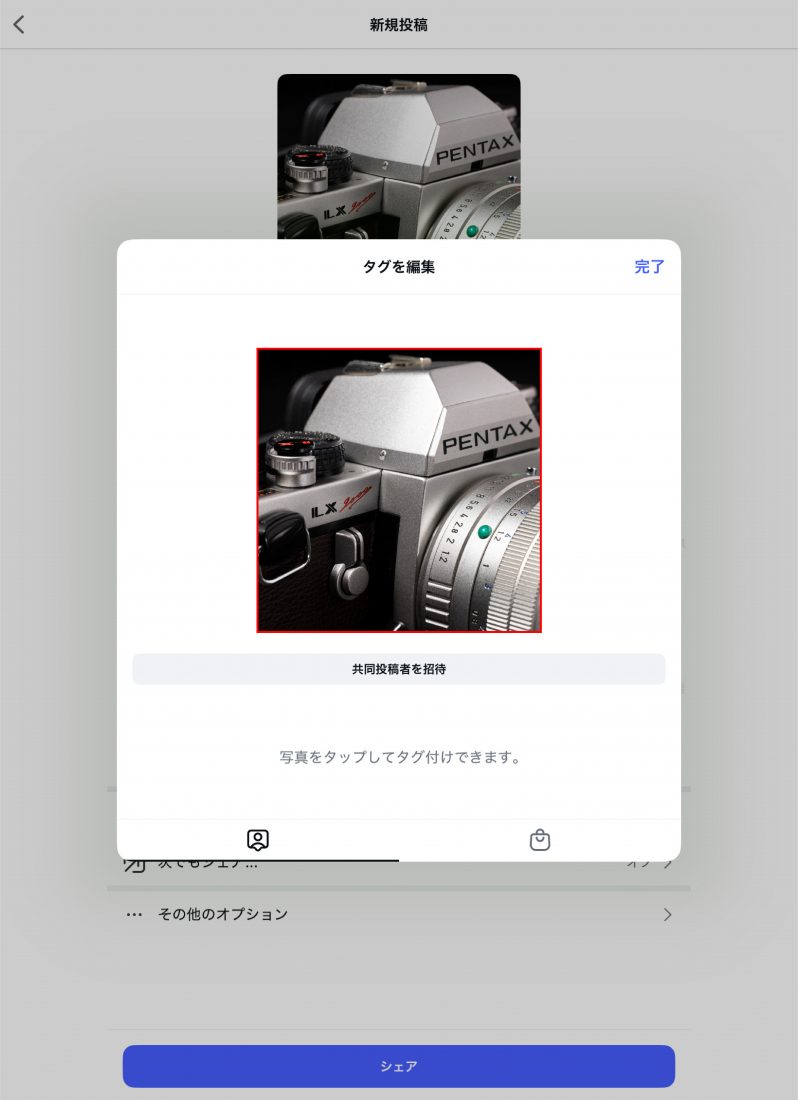Invite a collaborator with 共同投稿者を招待
Viewport: 798px width, 1100px height.
399,669
